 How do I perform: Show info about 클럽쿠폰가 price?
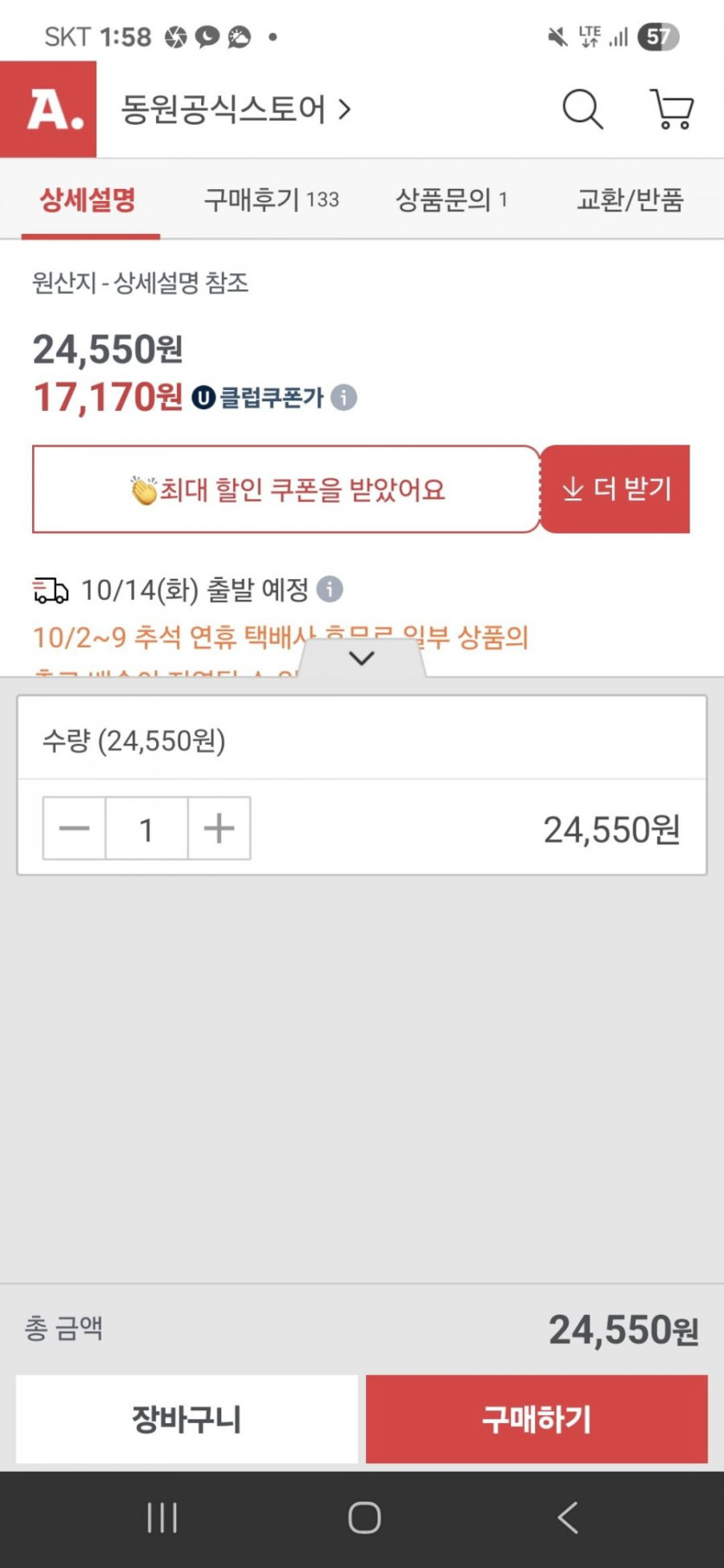pos(344,398)
